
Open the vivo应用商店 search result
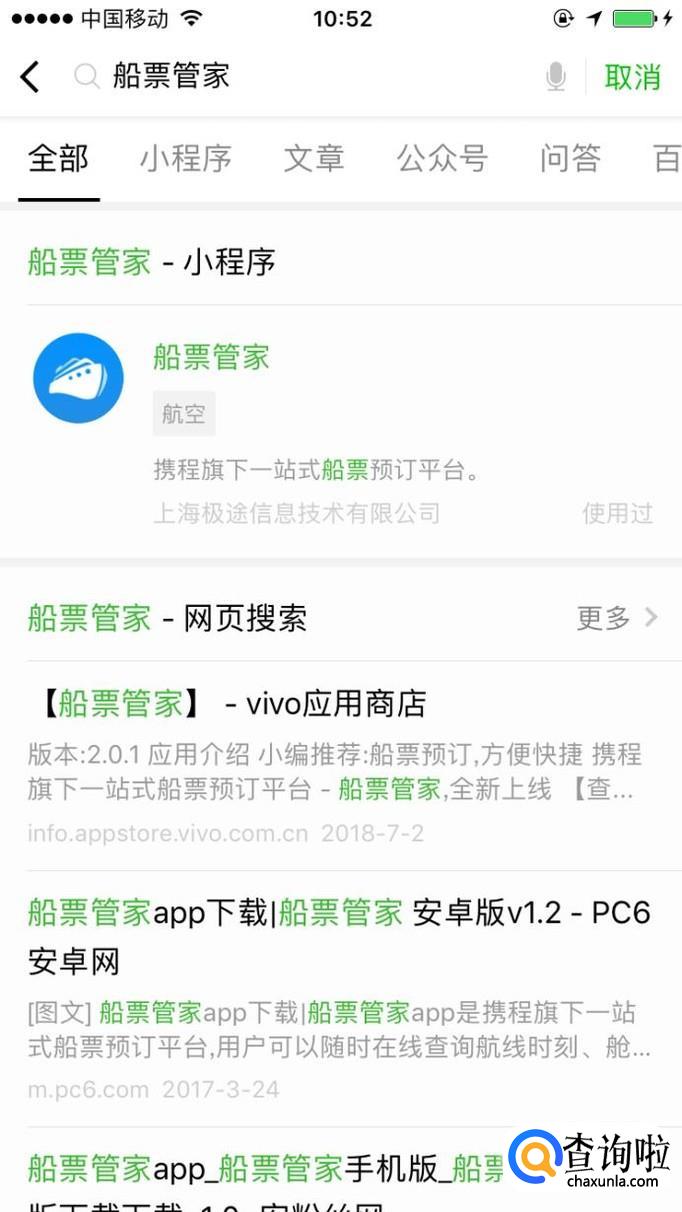coord(341,767)
